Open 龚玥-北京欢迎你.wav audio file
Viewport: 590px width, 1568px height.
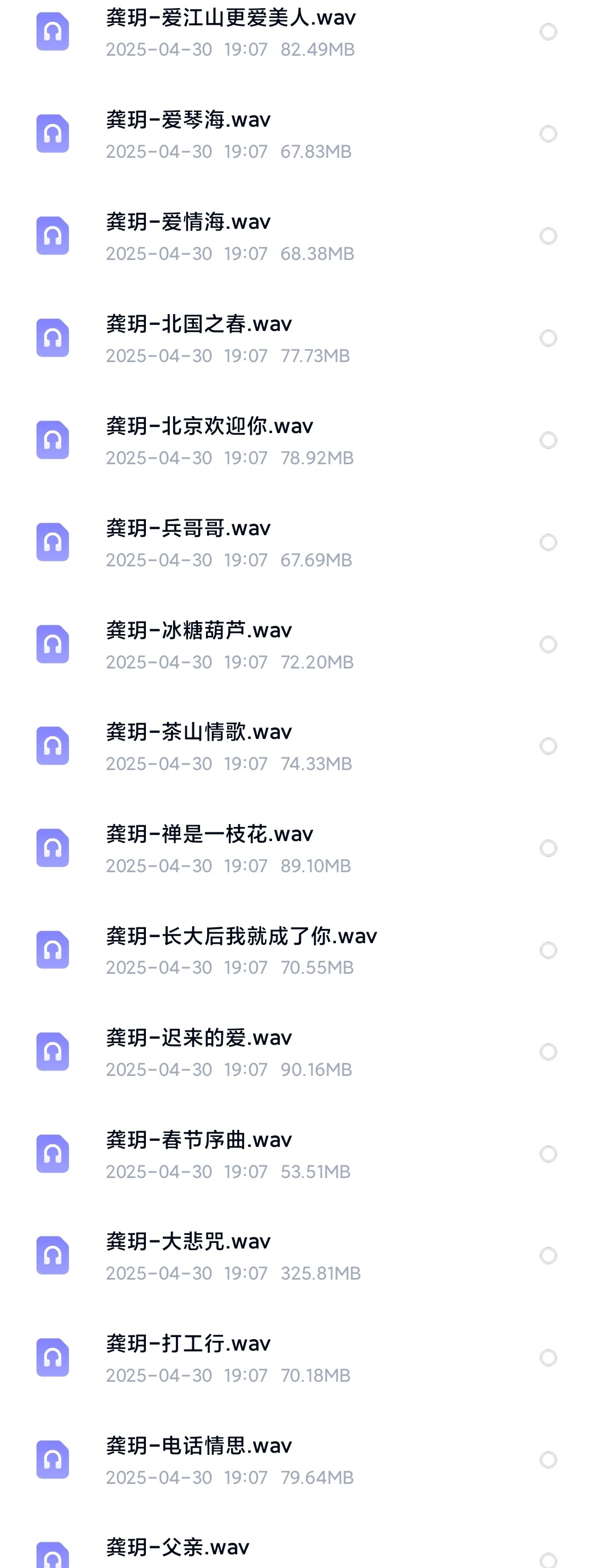pyautogui.click(x=209, y=427)
